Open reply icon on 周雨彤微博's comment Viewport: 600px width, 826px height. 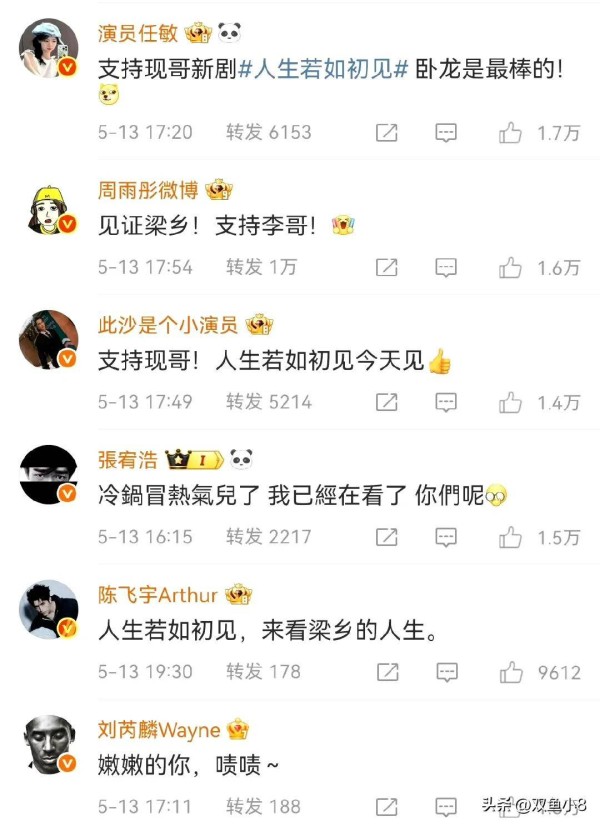coord(446,268)
